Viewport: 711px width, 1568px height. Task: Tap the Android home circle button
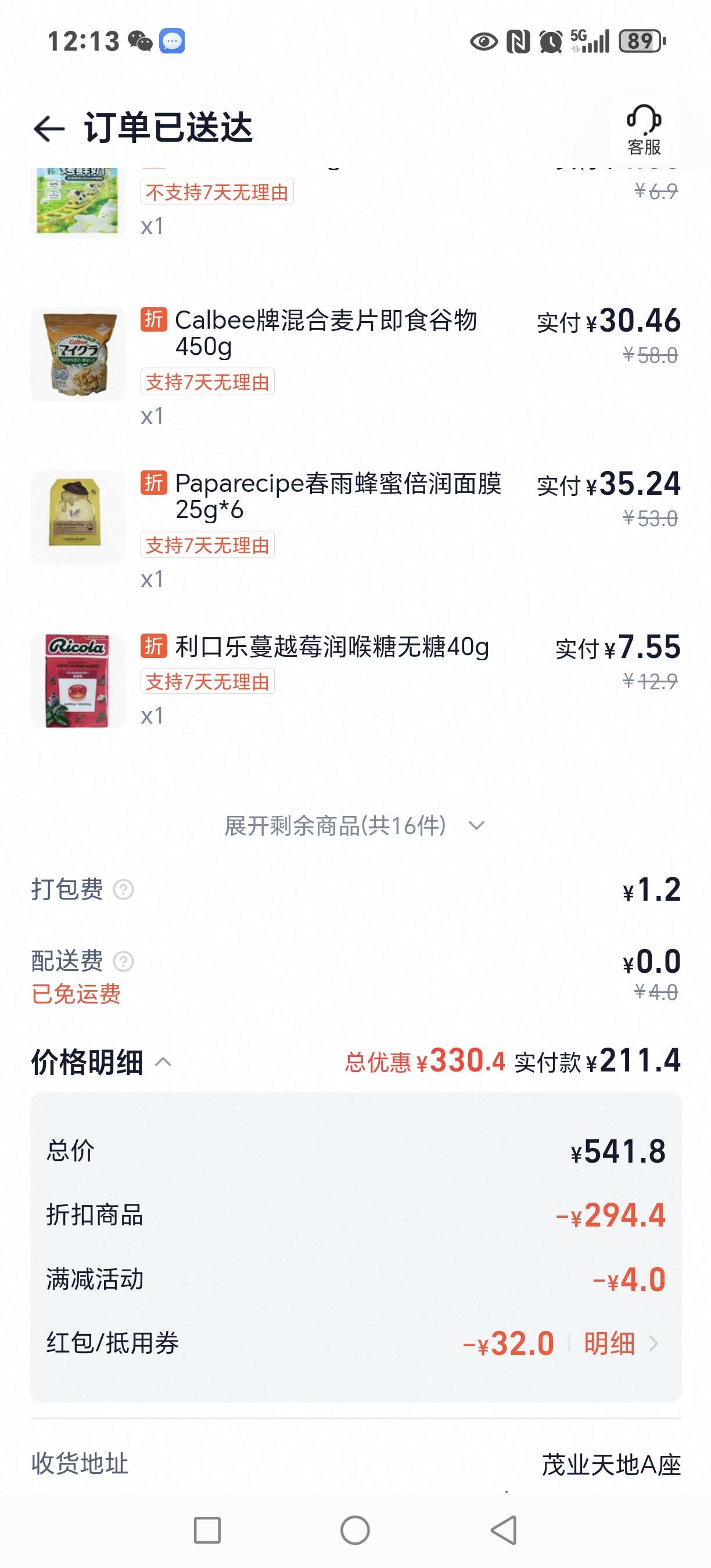tap(355, 1530)
